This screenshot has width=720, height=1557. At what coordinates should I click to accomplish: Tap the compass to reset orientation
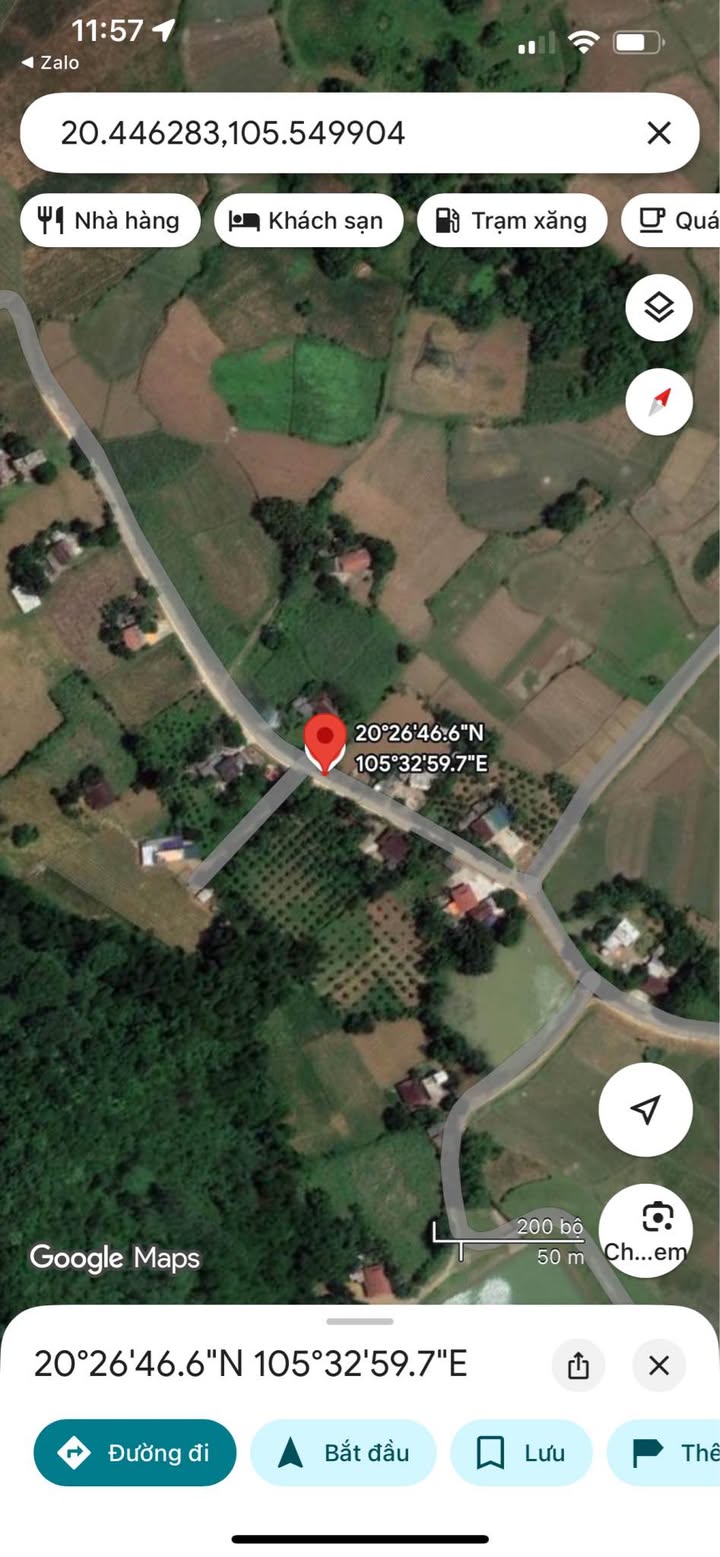click(659, 402)
